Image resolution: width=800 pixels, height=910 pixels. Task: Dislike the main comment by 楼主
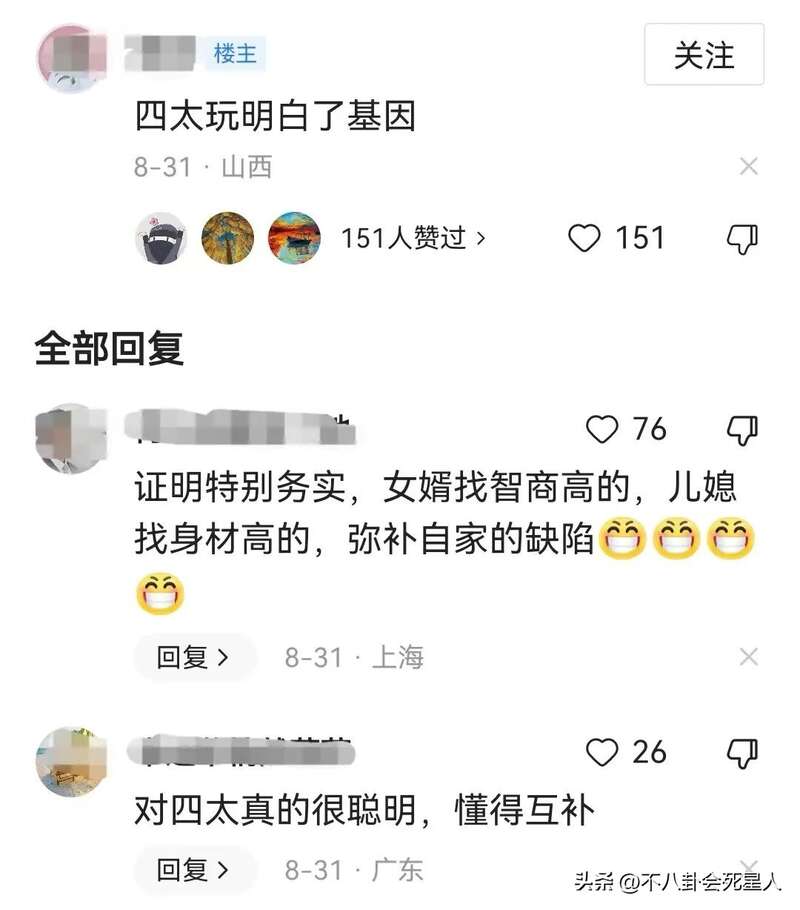point(741,238)
